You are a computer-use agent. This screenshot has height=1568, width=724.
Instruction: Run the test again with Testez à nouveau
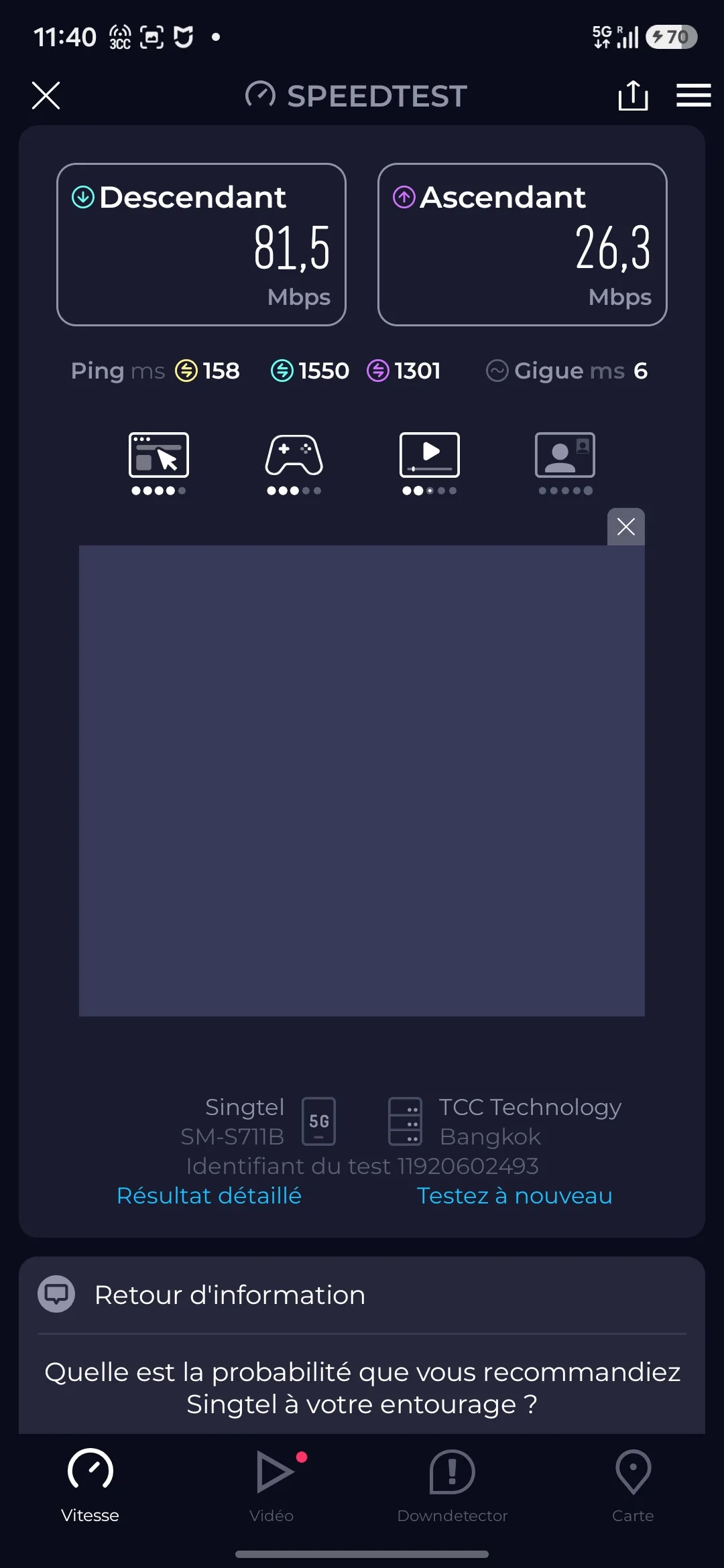pos(515,1195)
